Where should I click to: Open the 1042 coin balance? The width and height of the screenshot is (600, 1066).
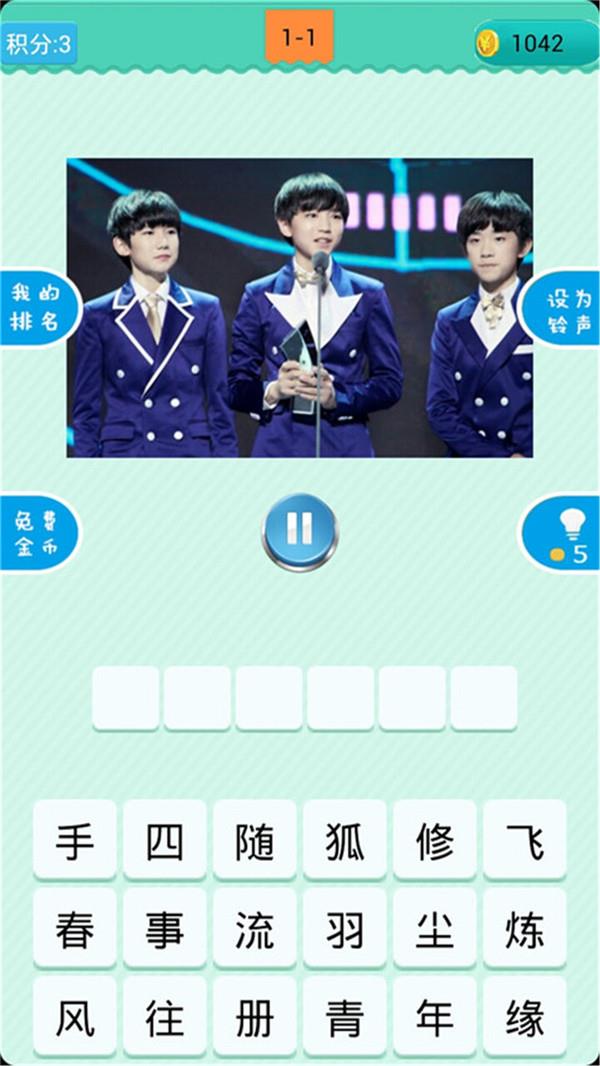click(x=533, y=43)
